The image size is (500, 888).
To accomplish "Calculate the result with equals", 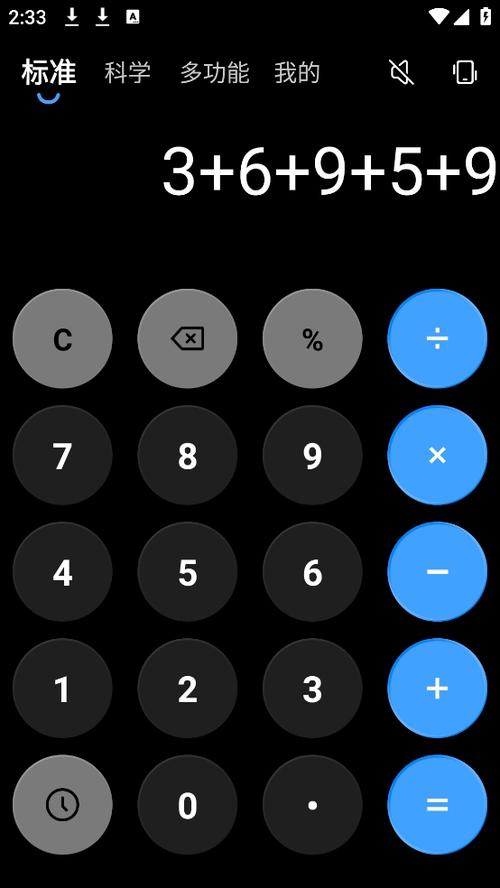I will pos(437,805).
